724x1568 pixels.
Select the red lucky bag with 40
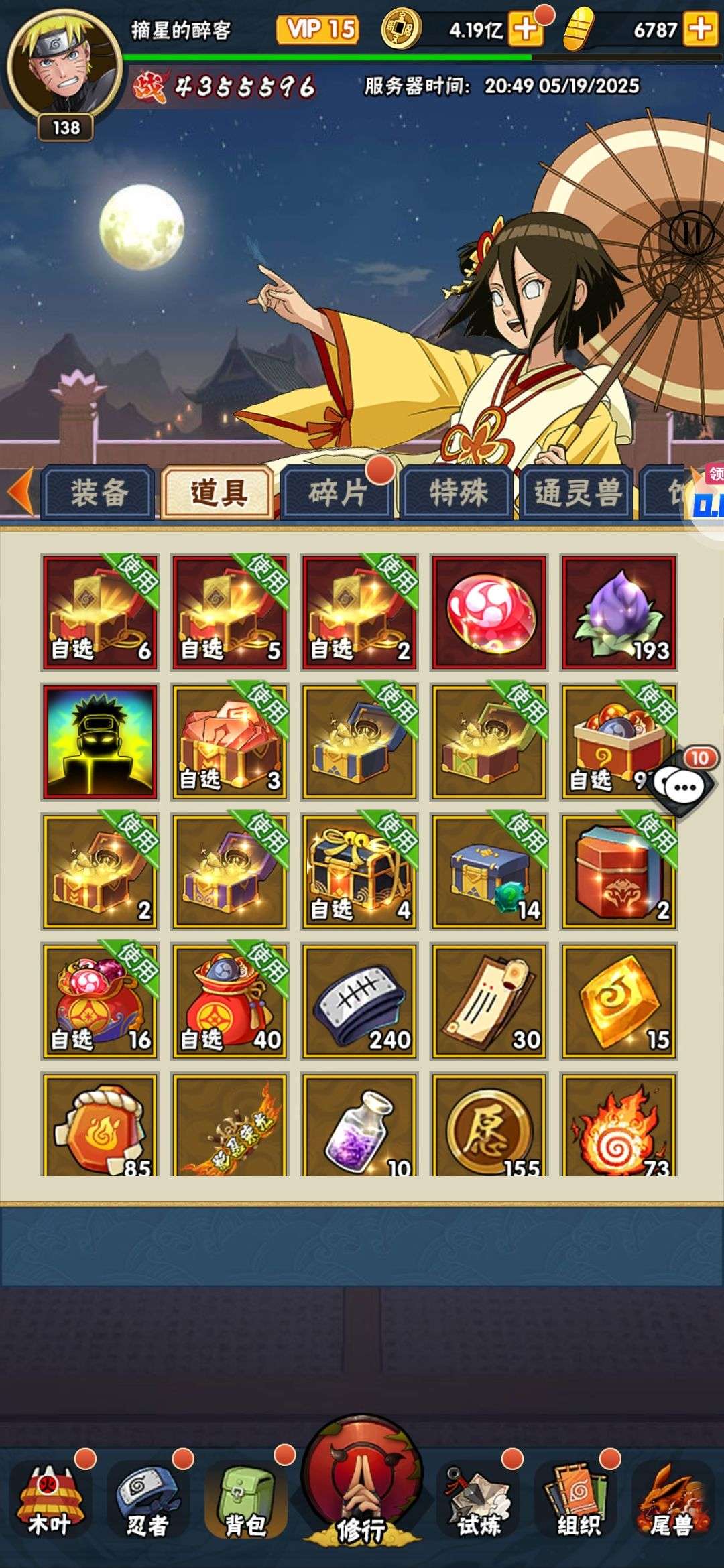click(x=230, y=1001)
